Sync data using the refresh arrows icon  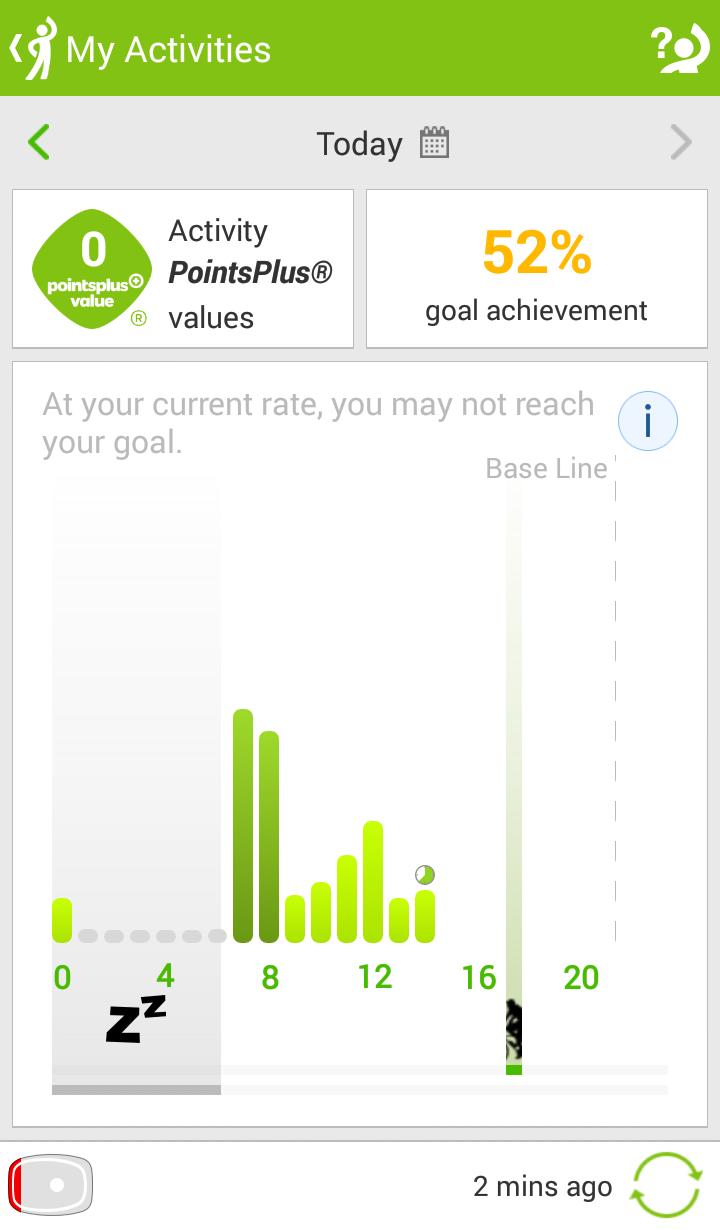point(667,1185)
